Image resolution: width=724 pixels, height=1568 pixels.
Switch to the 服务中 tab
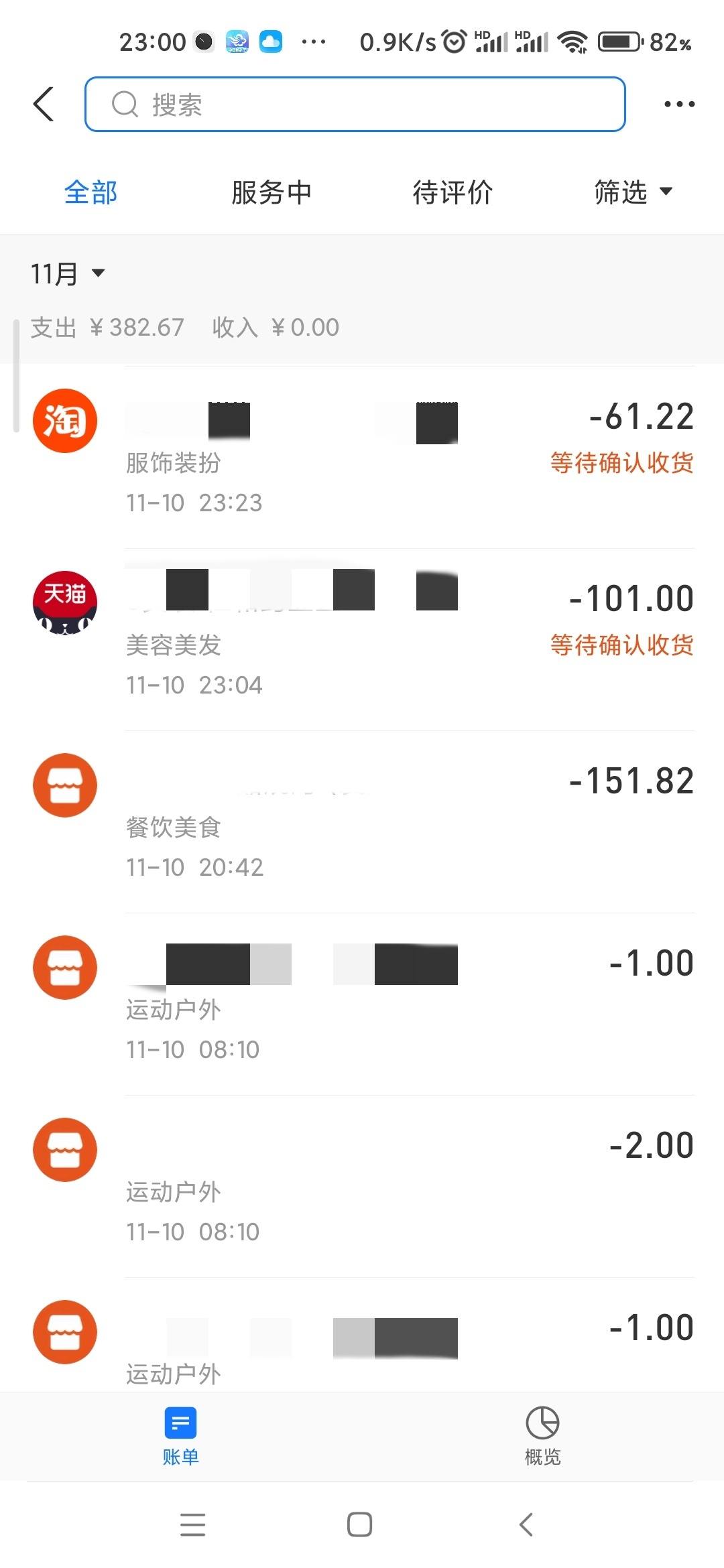click(x=271, y=193)
